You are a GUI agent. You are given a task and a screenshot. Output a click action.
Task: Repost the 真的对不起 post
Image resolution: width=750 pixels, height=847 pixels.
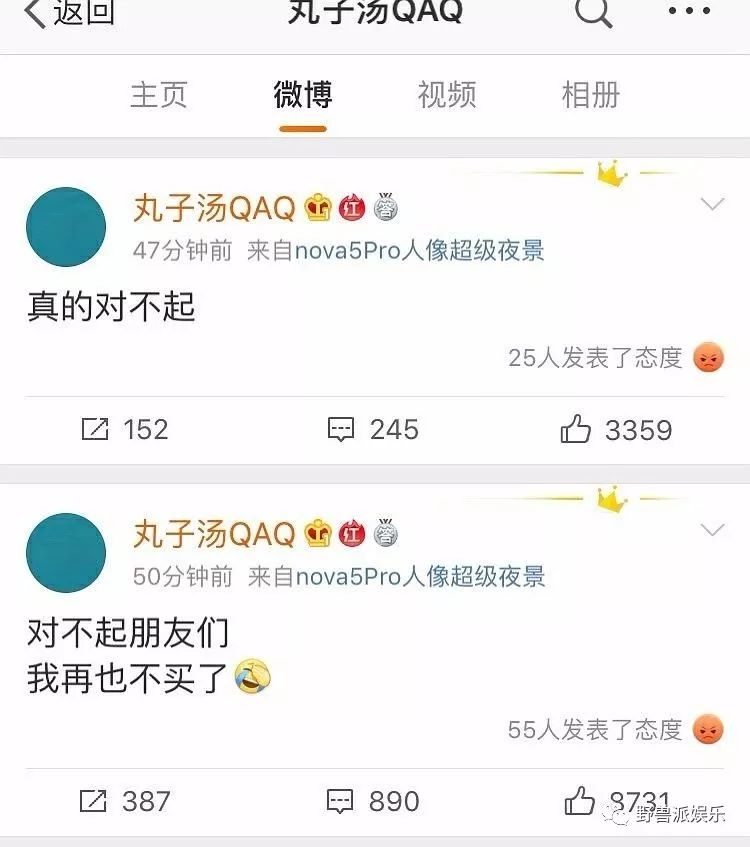point(124,430)
